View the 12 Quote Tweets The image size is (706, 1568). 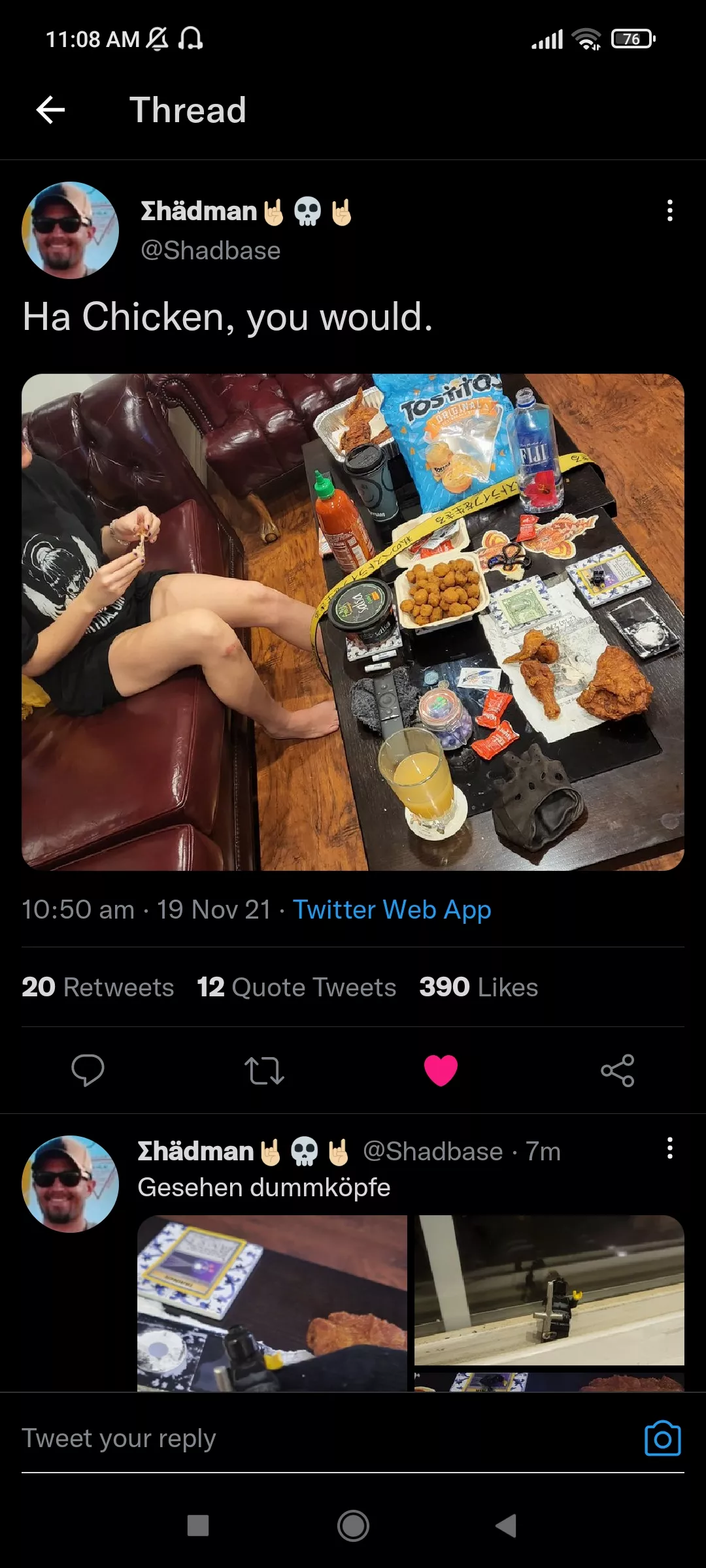pyautogui.click(x=297, y=987)
